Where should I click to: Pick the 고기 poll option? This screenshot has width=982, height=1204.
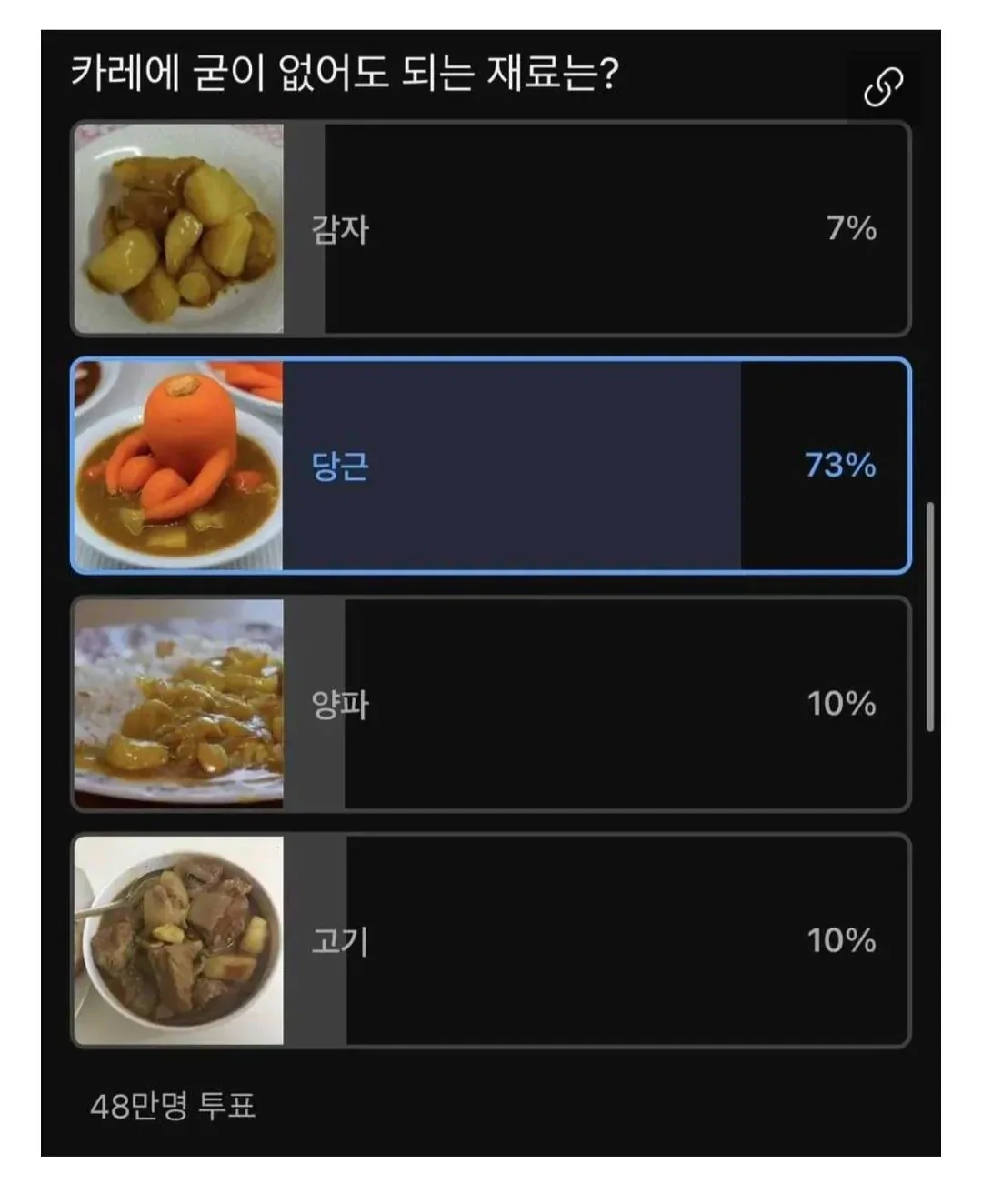tap(491, 941)
